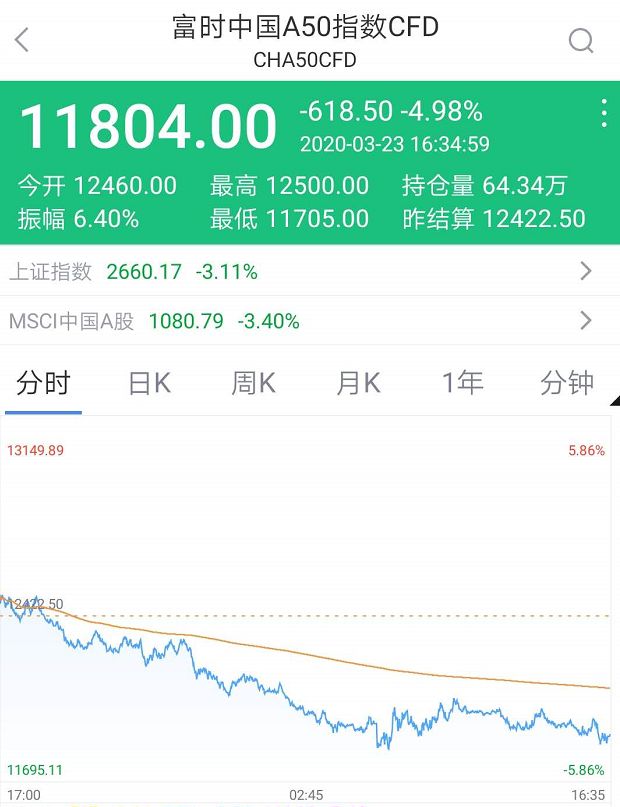Switch to the 日K chart tab
The height and width of the screenshot is (807, 620).
click(x=150, y=383)
